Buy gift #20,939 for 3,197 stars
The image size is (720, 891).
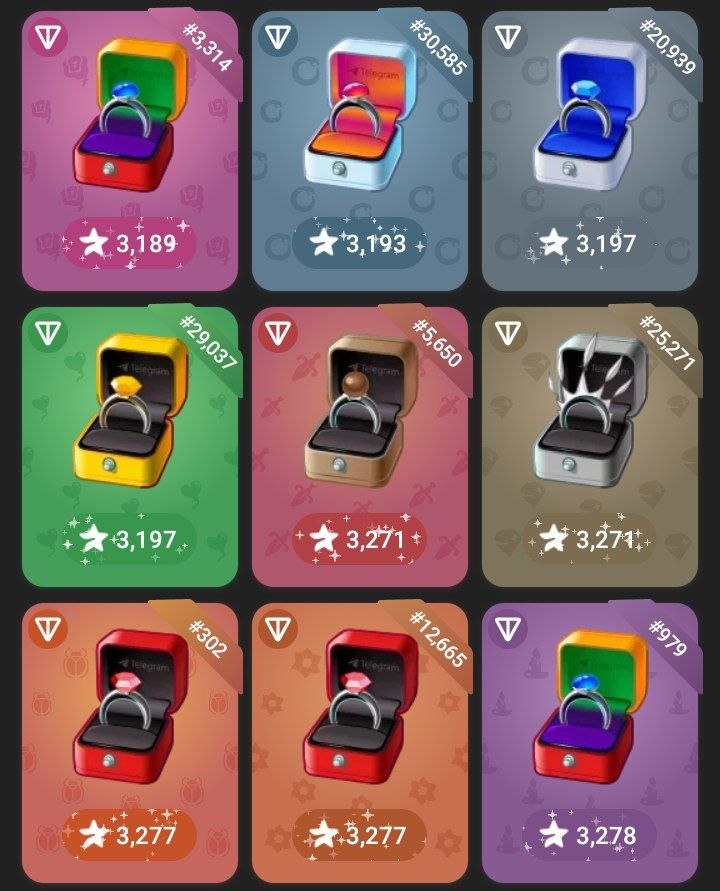(589, 243)
